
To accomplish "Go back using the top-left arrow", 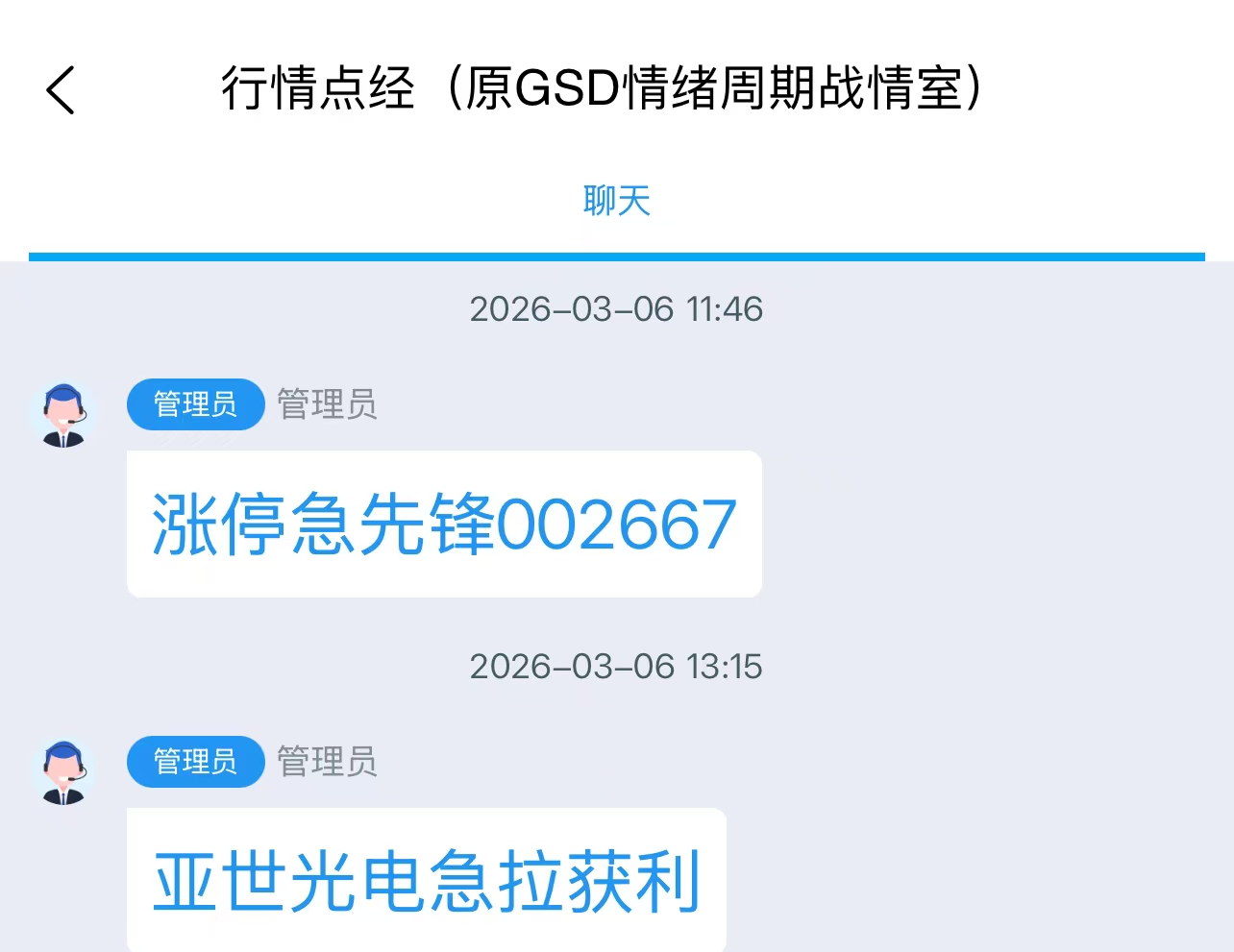I will click(x=60, y=90).
